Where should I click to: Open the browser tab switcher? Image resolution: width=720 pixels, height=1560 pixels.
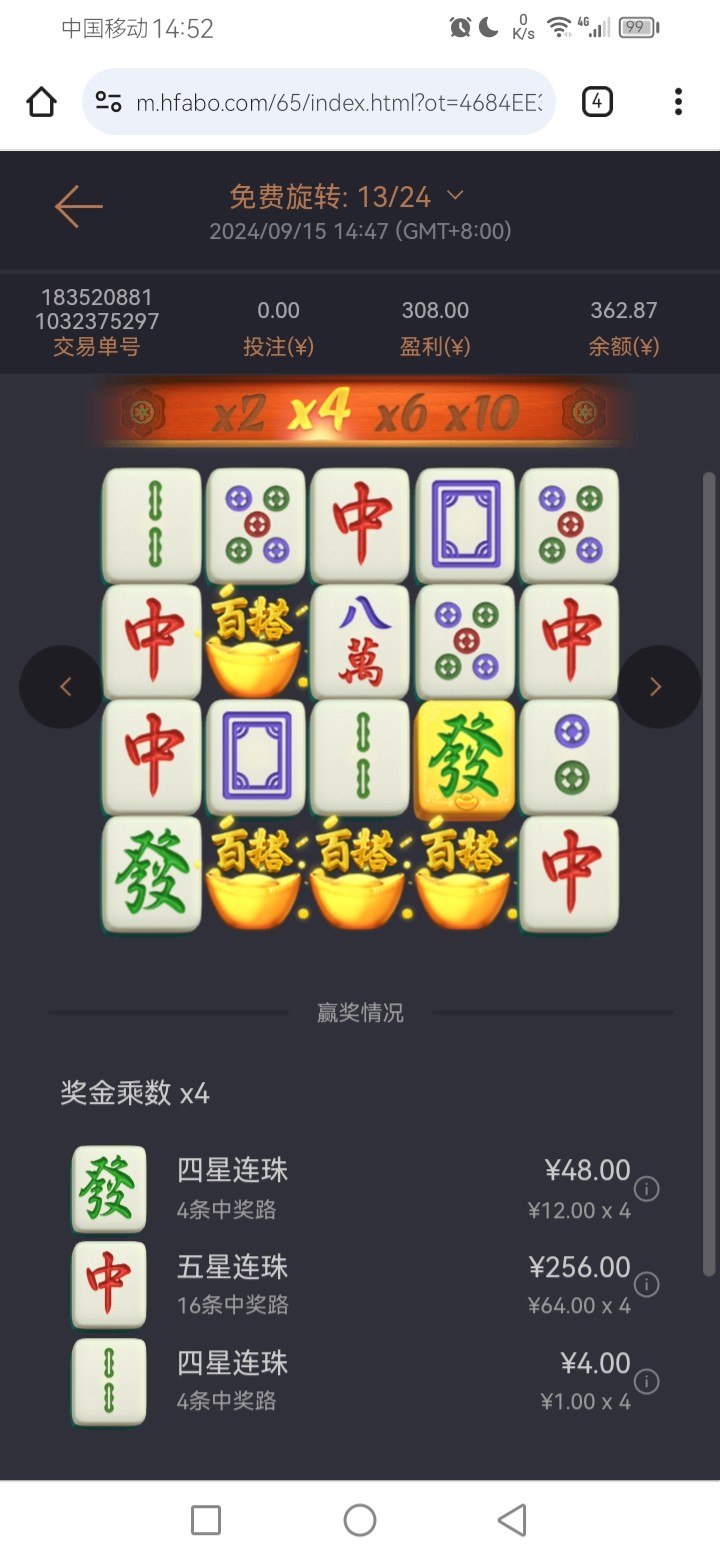(x=597, y=102)
